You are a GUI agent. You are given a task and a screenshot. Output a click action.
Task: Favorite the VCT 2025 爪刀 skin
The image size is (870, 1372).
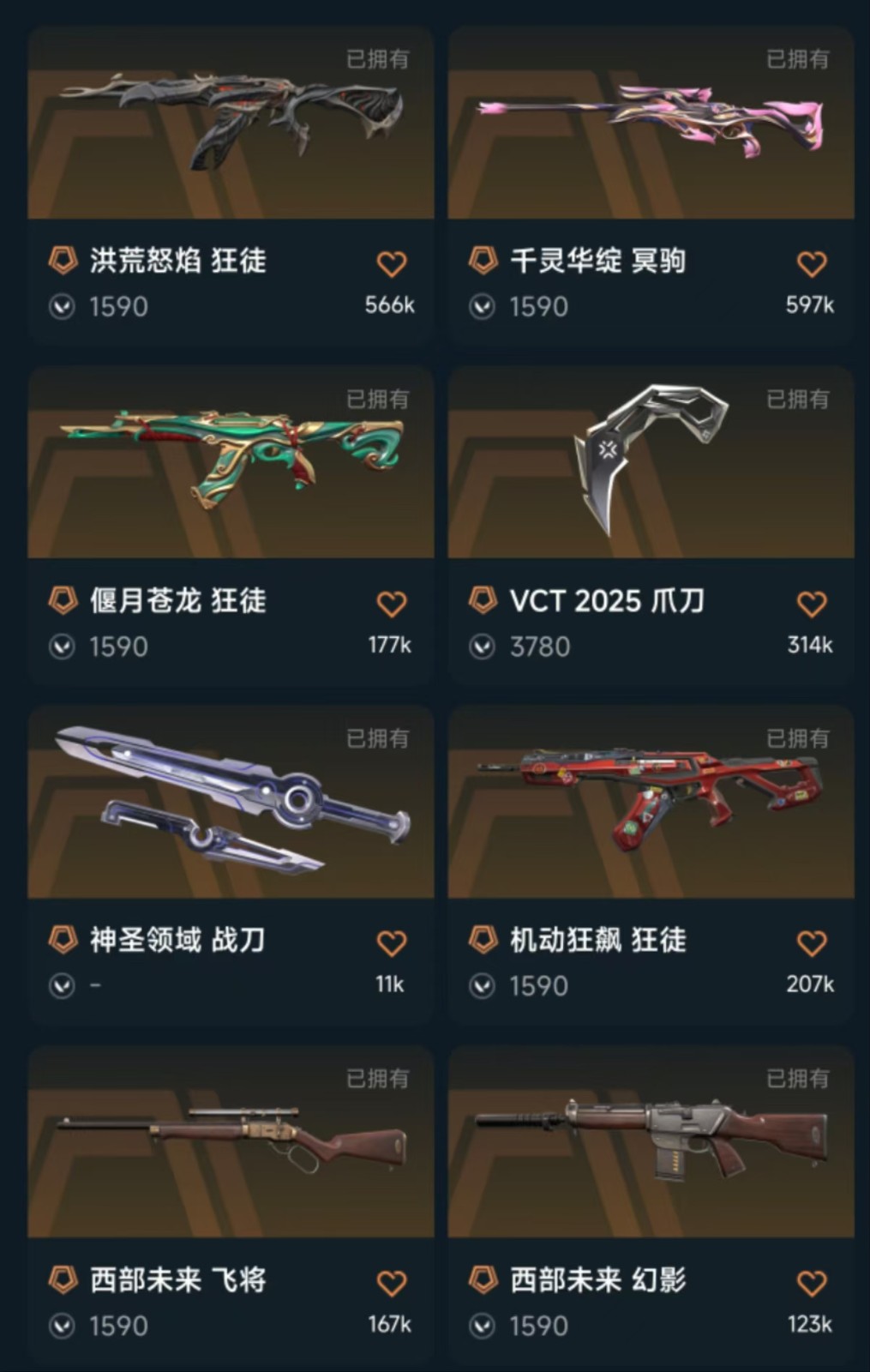click(812, 604)
